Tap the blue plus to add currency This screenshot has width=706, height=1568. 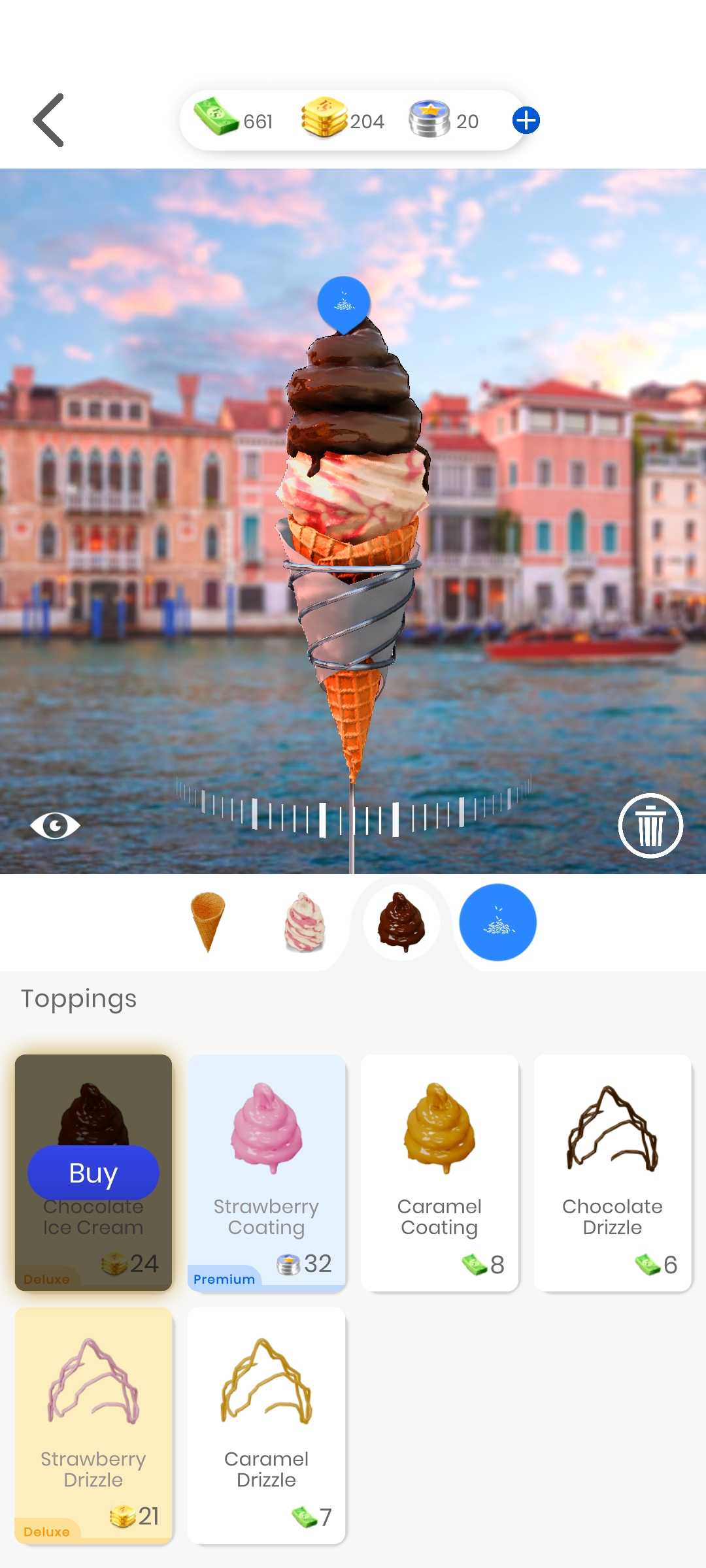526,120
